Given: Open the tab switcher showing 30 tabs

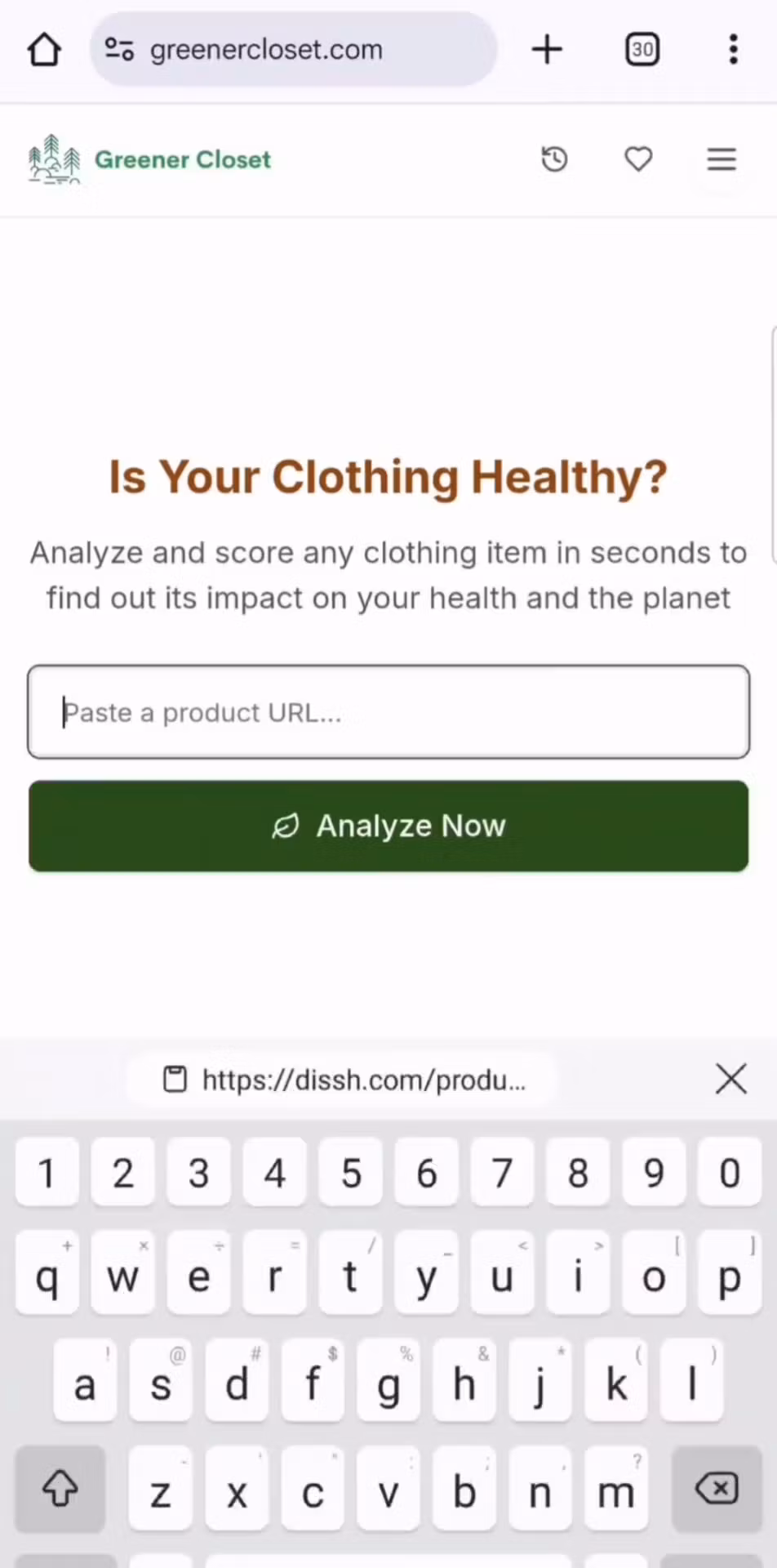Looking at the screenshot, I should pos(642,50).
